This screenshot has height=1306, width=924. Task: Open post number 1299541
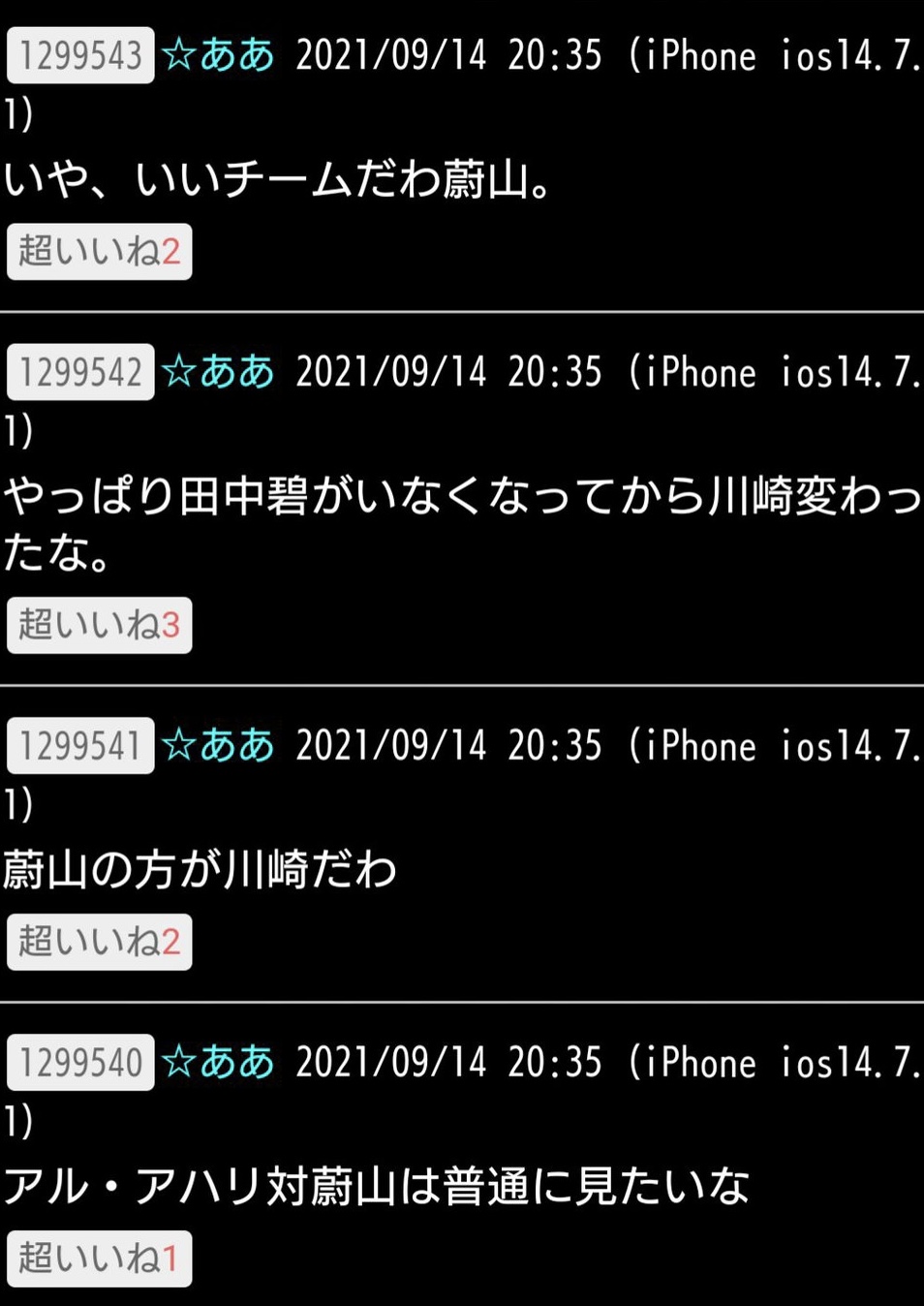coord(80,746)
